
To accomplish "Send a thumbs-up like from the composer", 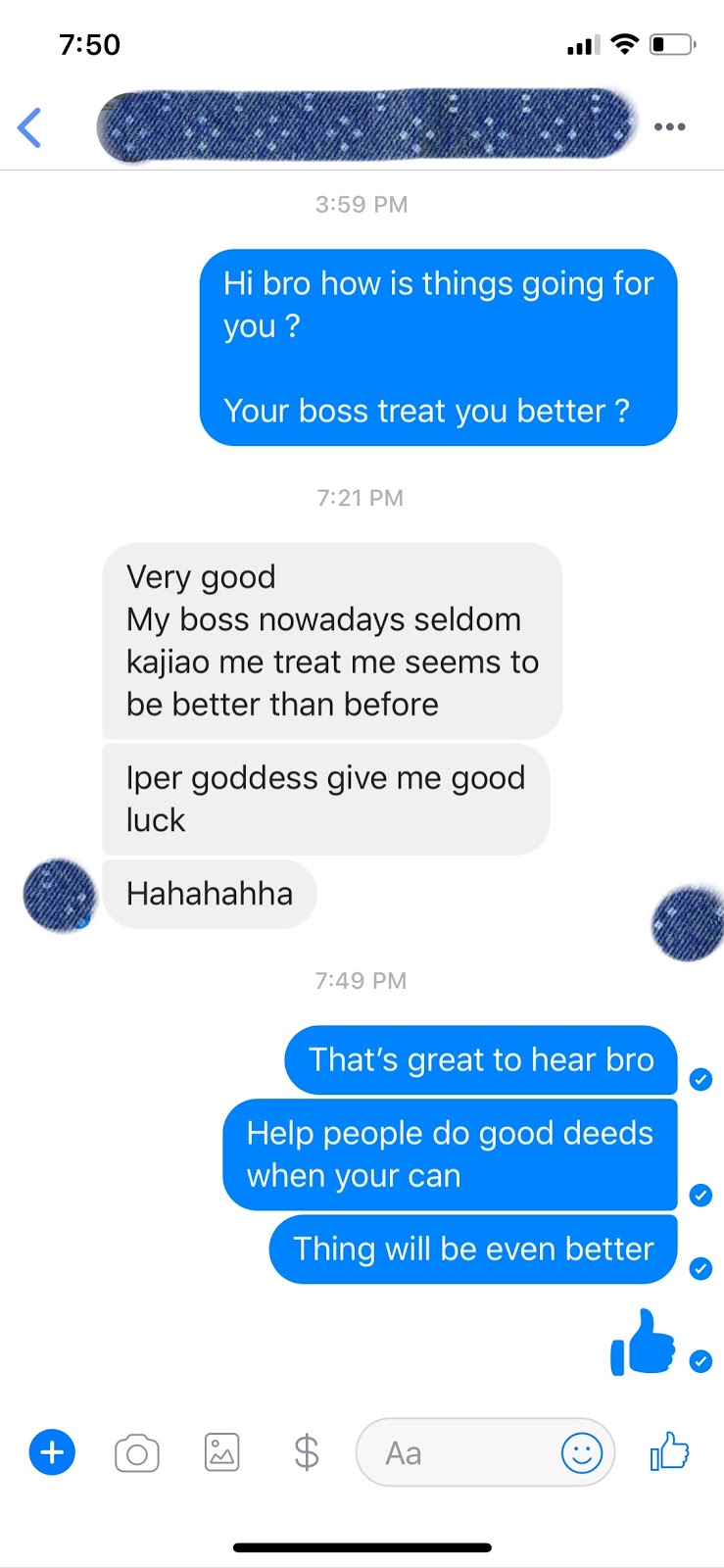I will (x=670, y=1451).
